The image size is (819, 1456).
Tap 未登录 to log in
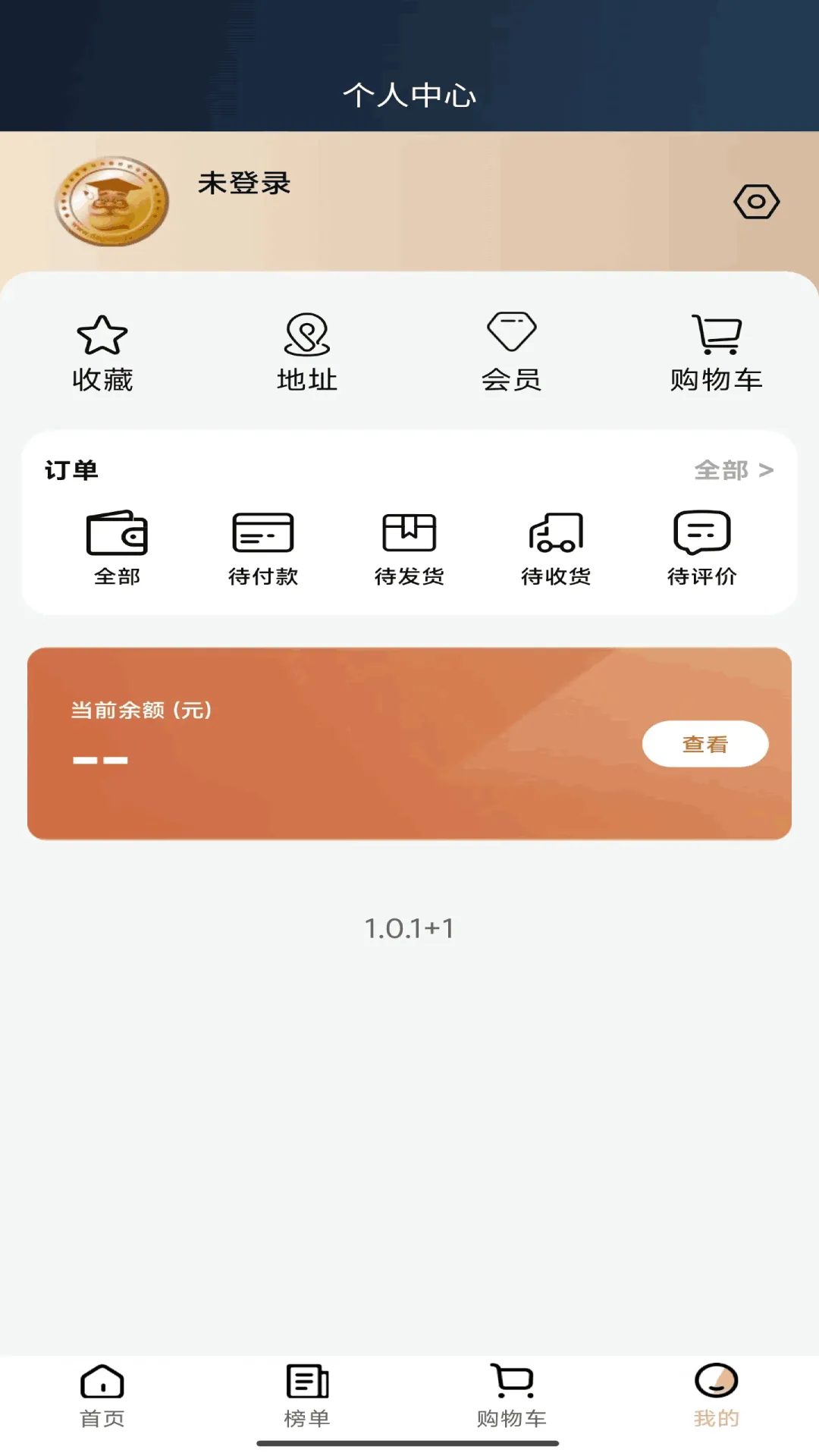[x=243, y=183]
